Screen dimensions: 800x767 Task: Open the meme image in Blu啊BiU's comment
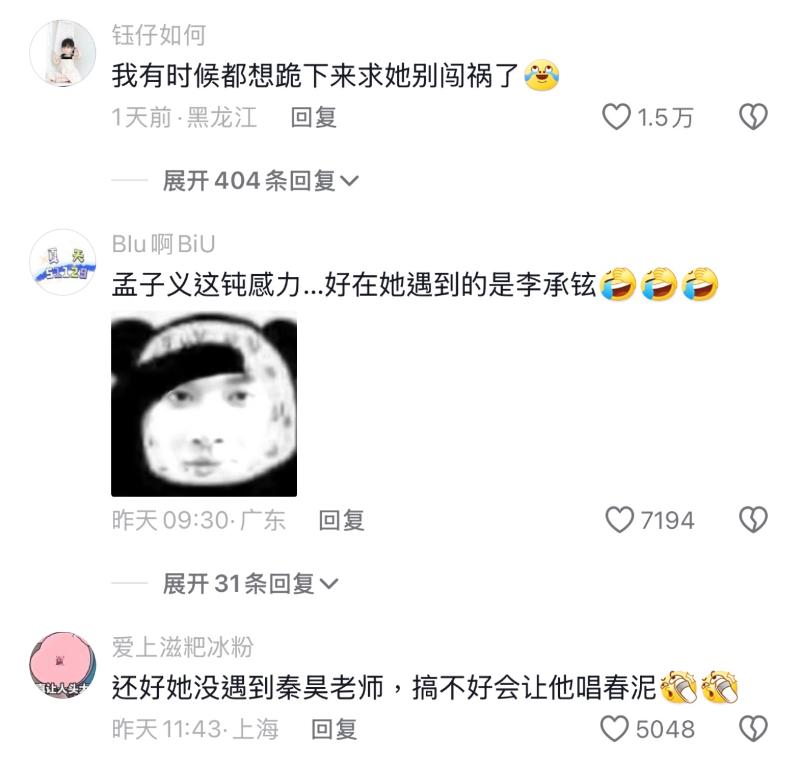tap(204, 404)
